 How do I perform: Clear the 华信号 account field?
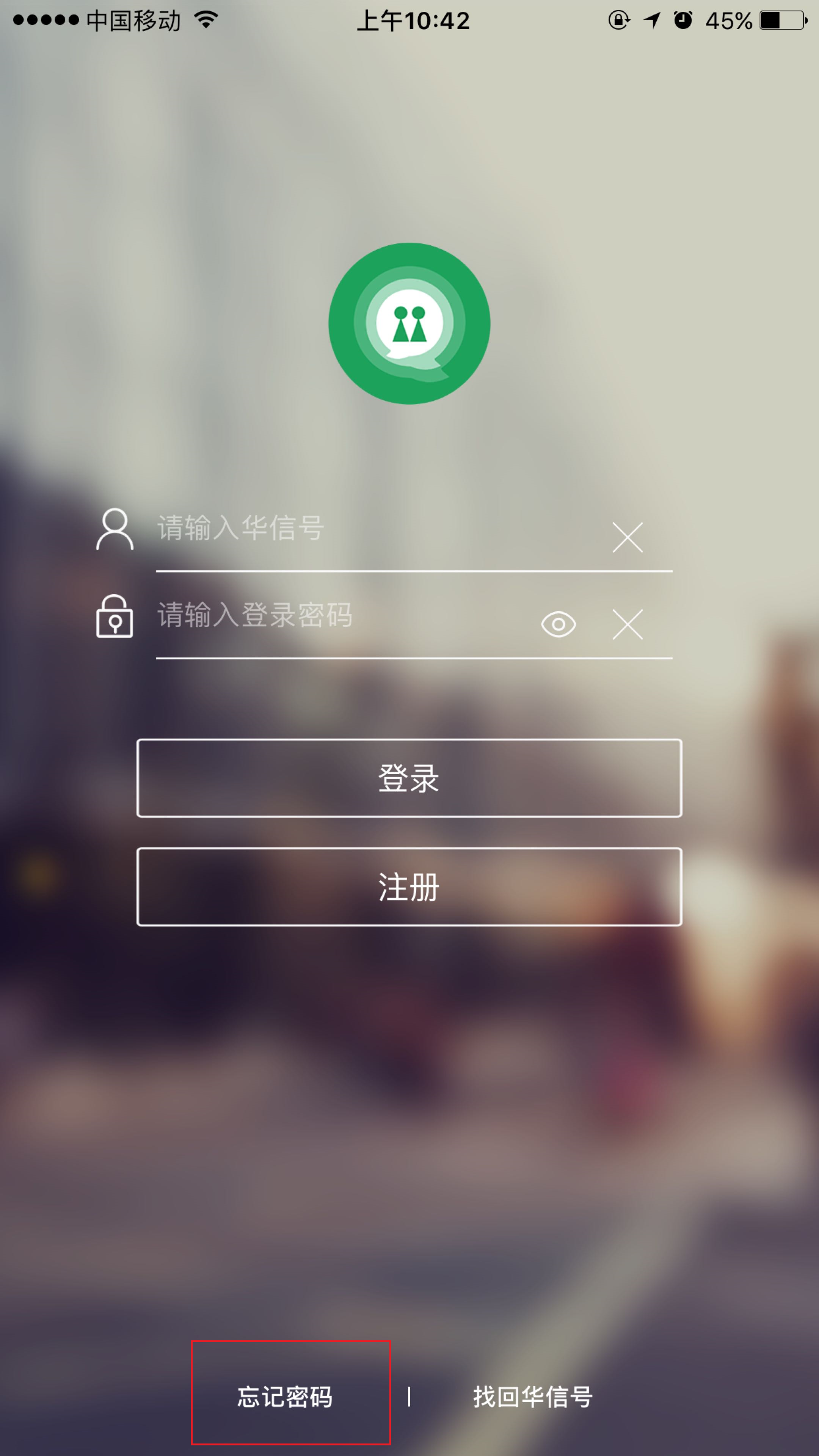[x=628, y=538]
